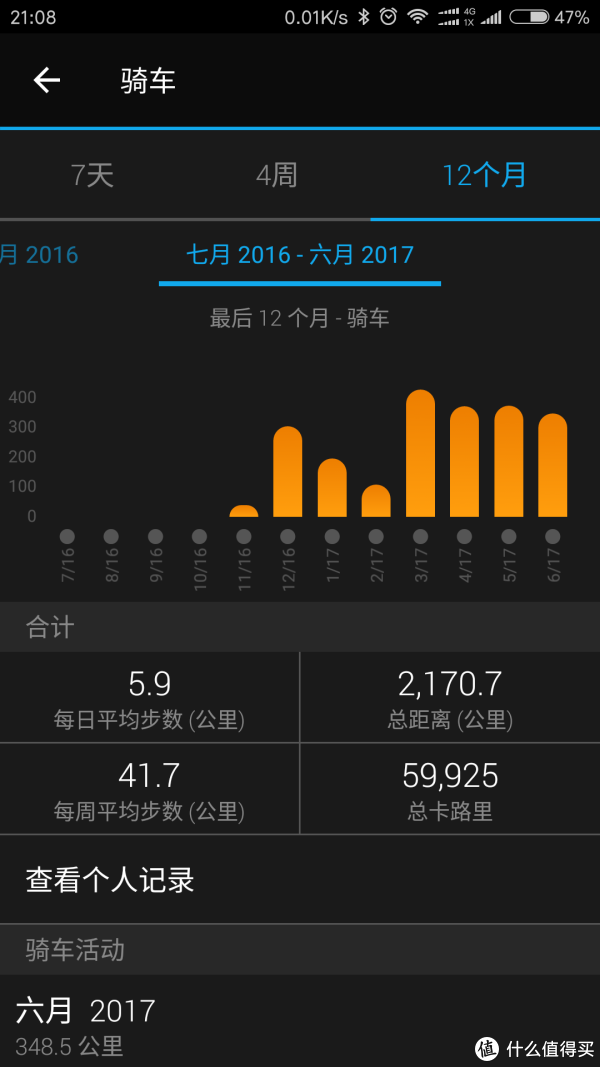Select the previous period ending 2016
The image size is (600, 1067).
click(x=39, y=255)
